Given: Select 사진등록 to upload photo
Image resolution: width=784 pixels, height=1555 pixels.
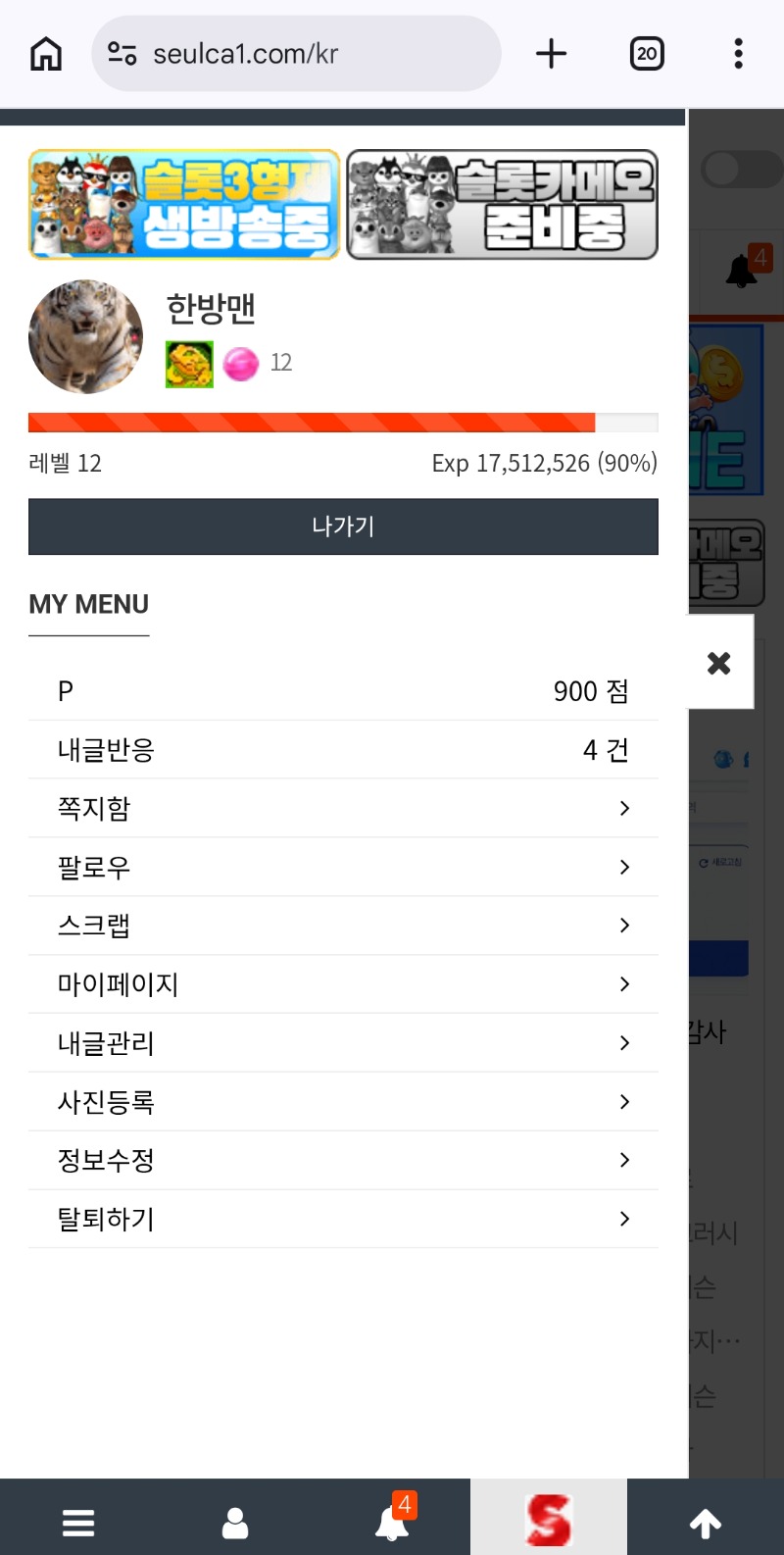Looking at the screenshot, I should (343, 1102).
